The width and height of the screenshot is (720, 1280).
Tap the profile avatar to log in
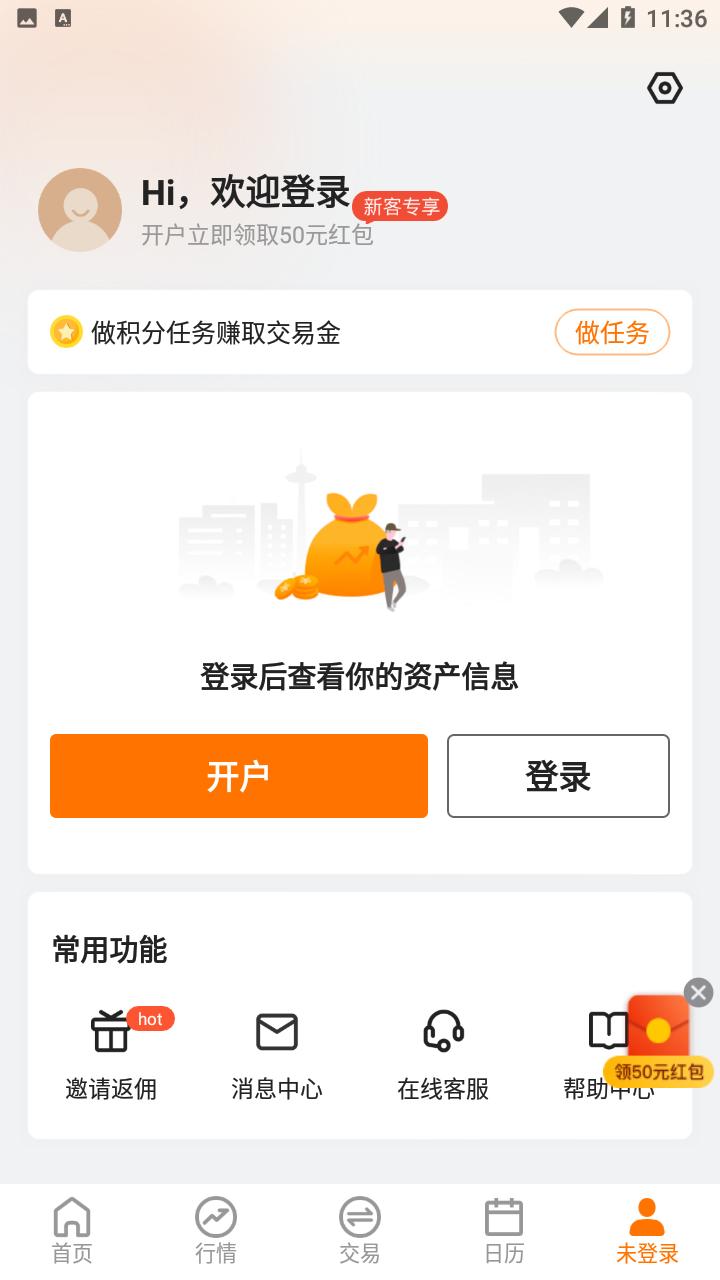(80, 210)
